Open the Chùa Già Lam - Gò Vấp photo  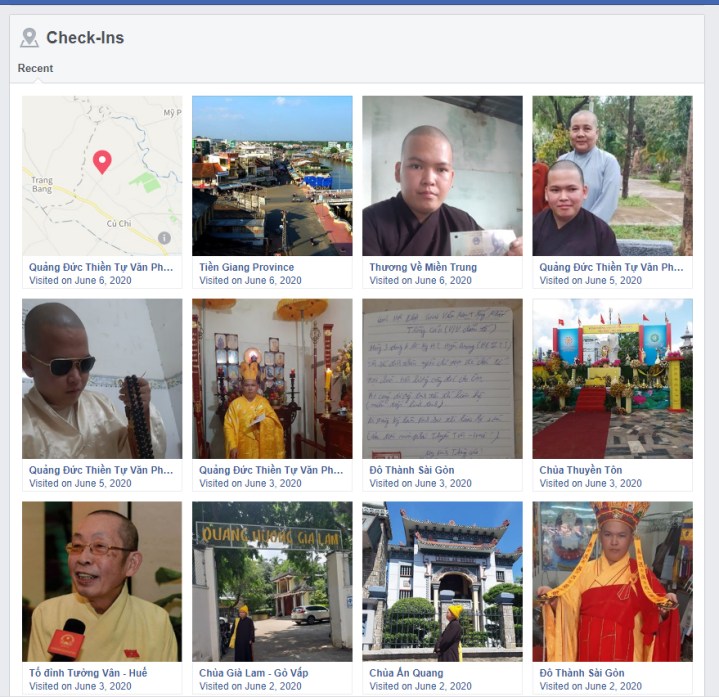tap(272, 581)
